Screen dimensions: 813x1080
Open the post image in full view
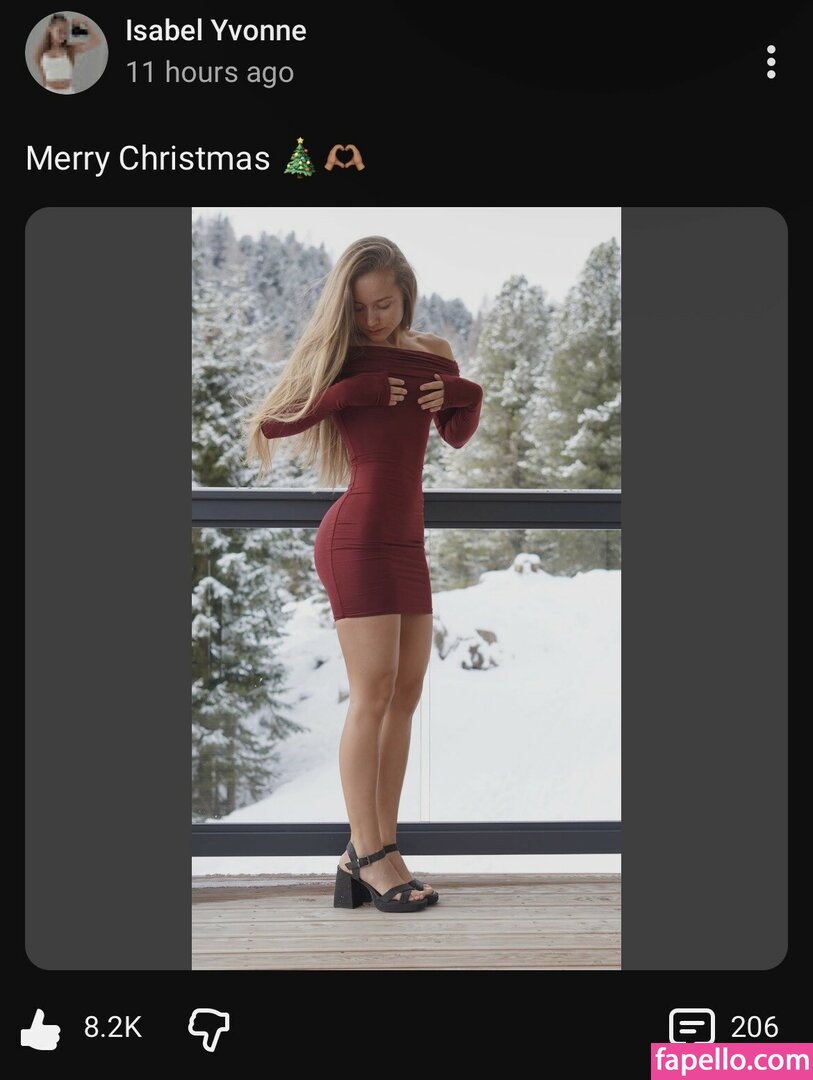[406, 588]
